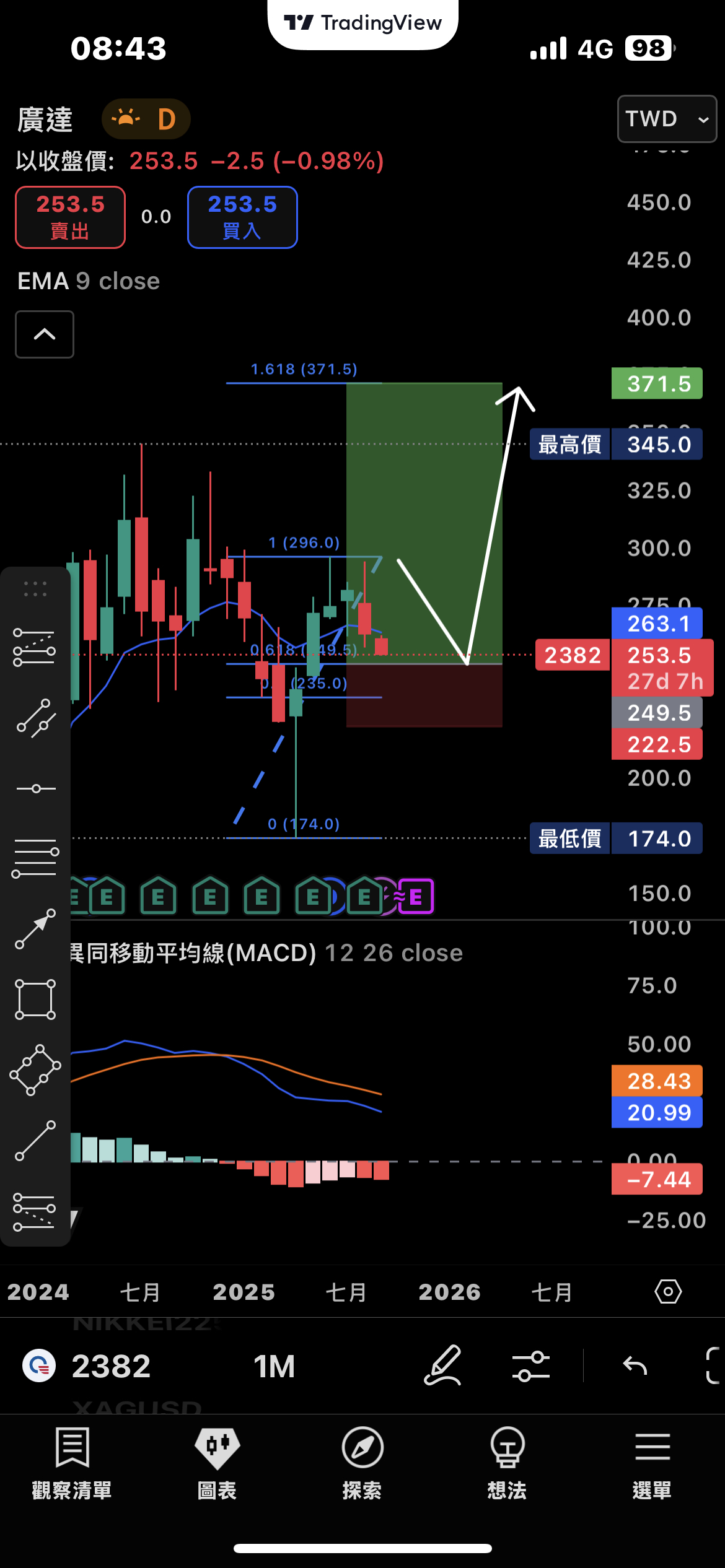725x1568 pixels.
Task: Select the arrow drawing tool
Action: [x=35, y=929]
